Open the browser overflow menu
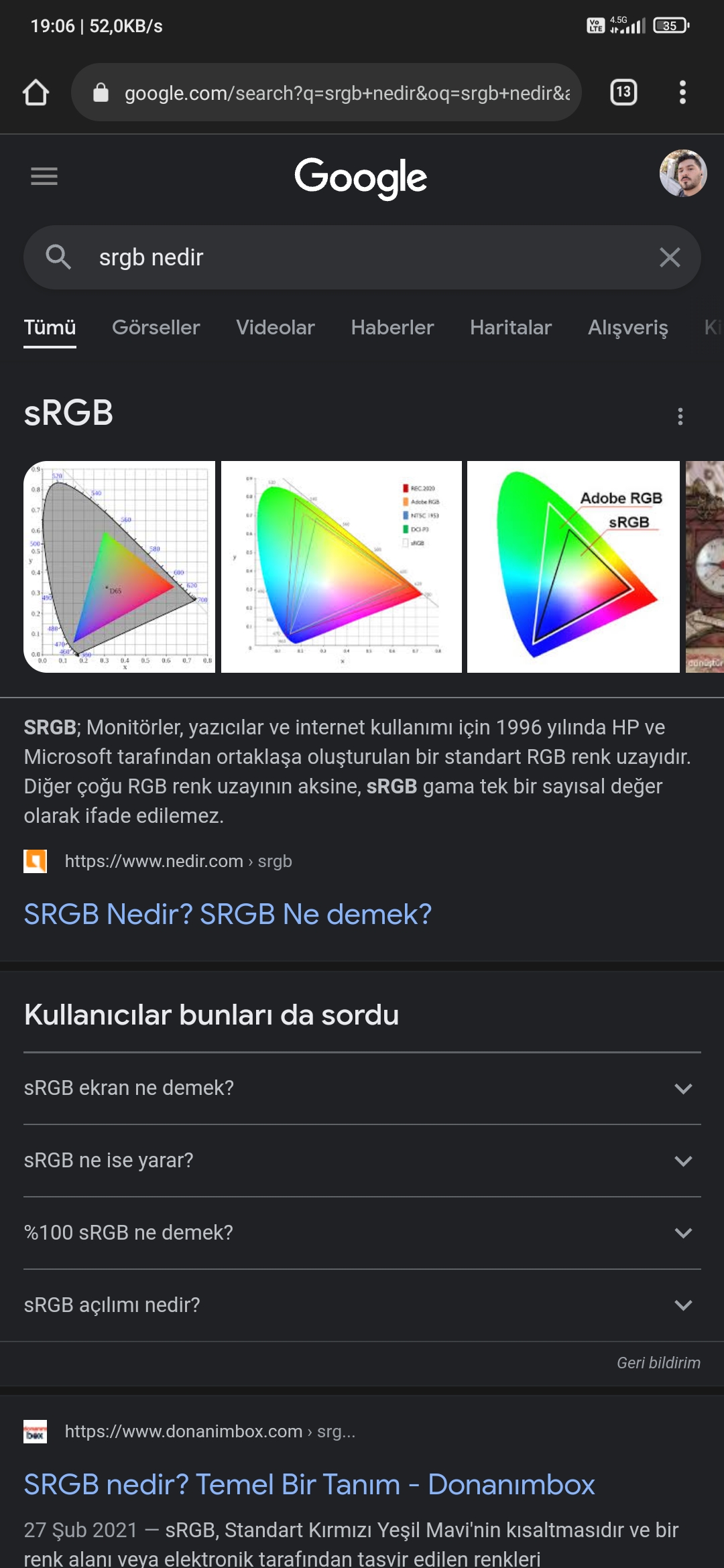Viewport: 724px width, 1568px height. (682, 92)
